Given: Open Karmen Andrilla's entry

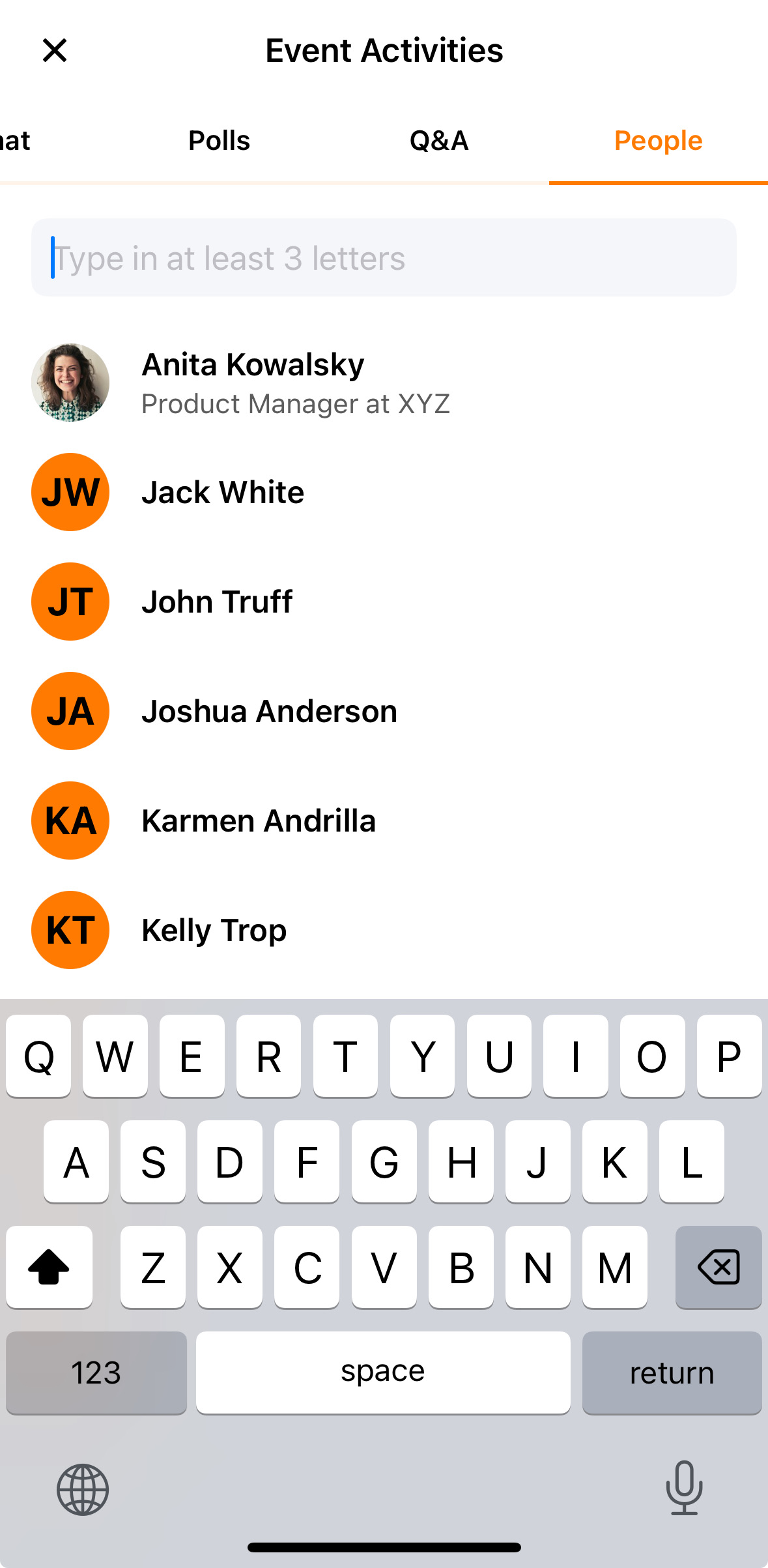Looking at the screenshot, I should 384,820.
